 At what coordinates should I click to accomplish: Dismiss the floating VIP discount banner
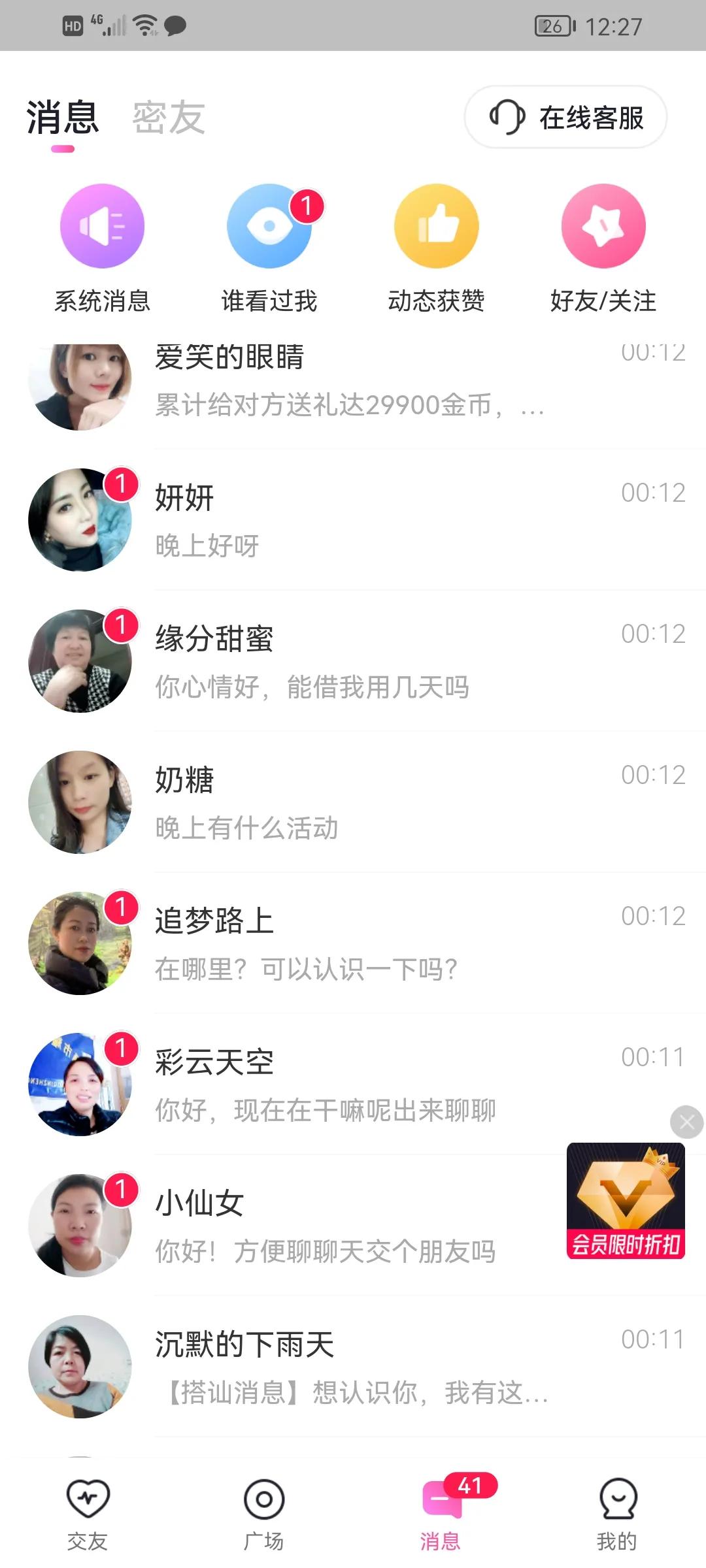[x=686, y=1122]
